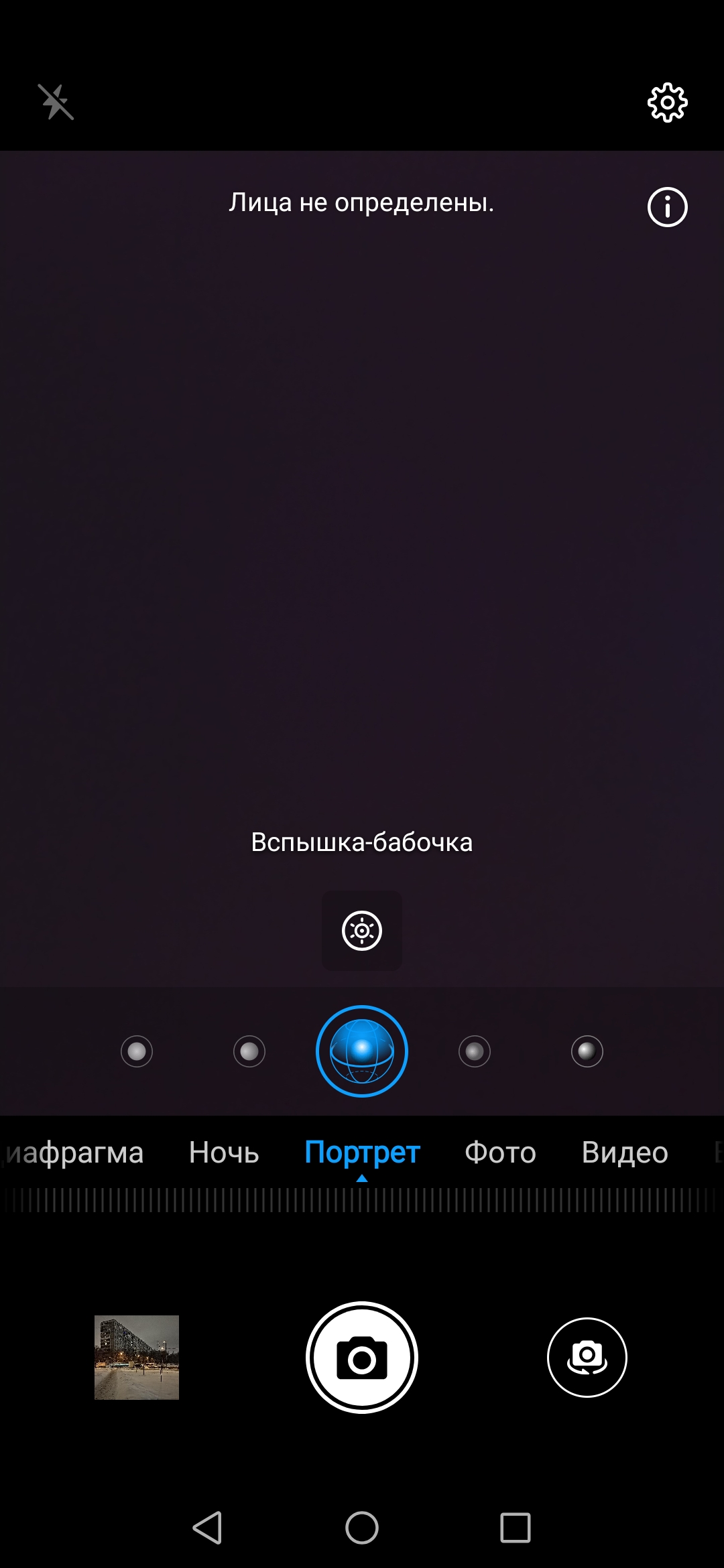
Task: Tap the lighting effects button
Action: point(362,930)
